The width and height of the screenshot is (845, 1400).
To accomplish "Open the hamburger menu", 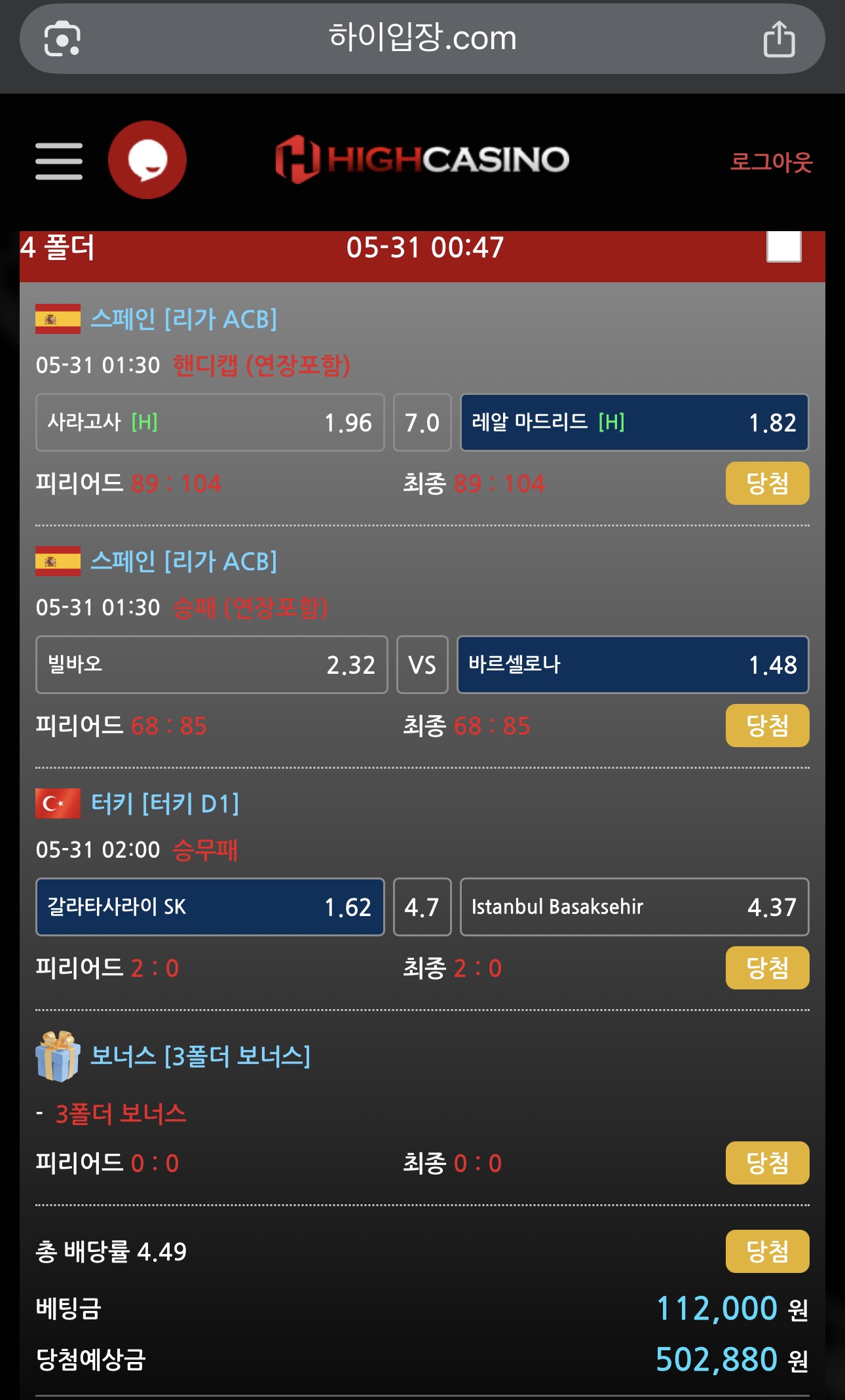I will coord(59,160).
